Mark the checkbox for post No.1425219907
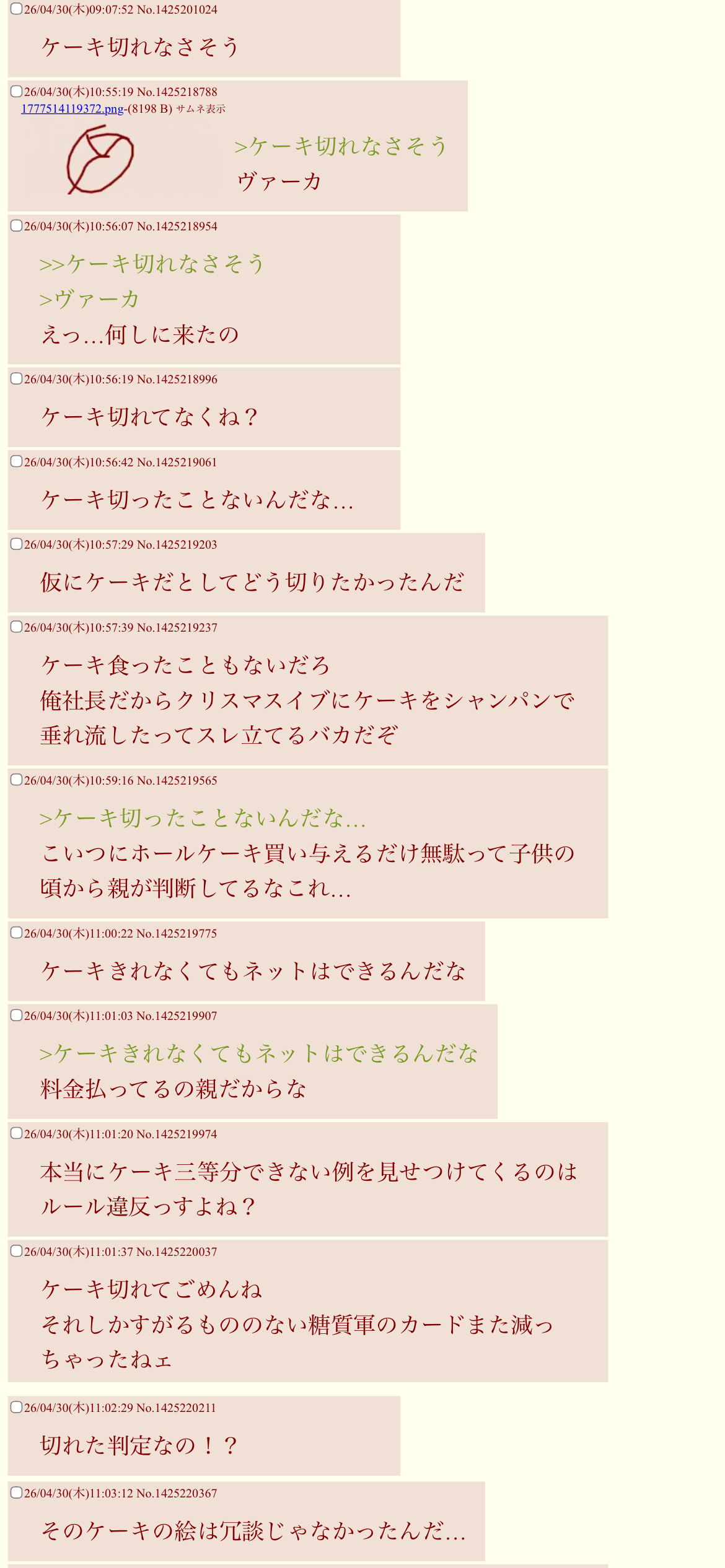 click(x=17, y=1015)
